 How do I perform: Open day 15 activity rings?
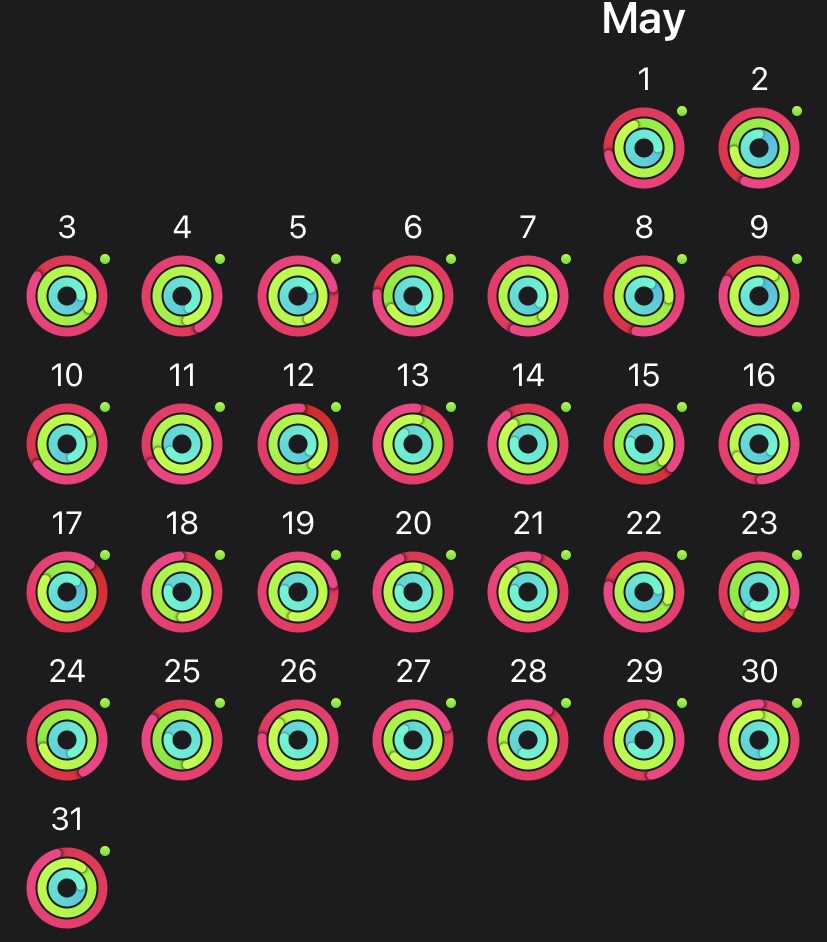pos(644,445)
